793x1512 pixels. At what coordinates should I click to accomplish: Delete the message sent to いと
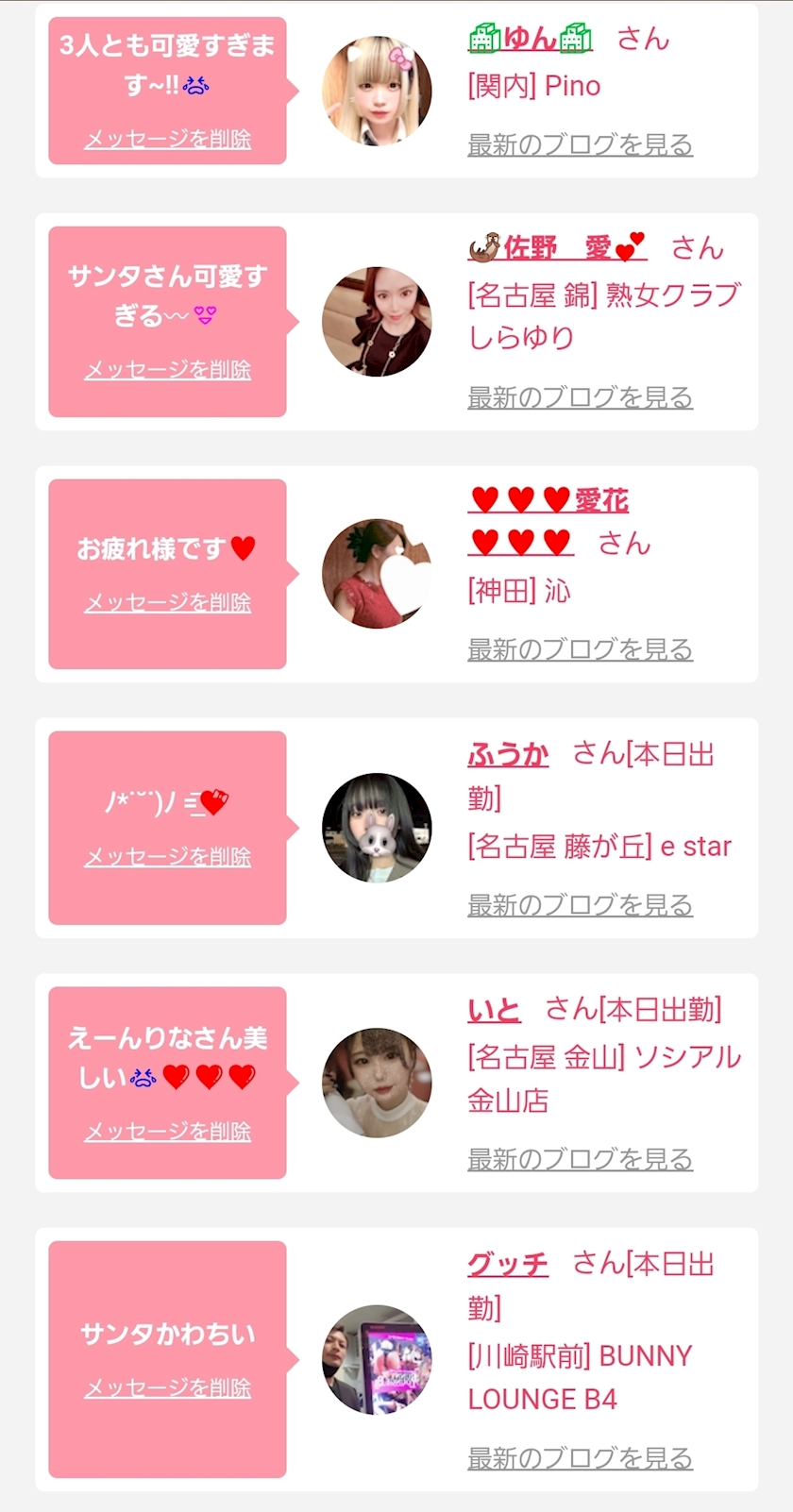(x=167, y=1131)
